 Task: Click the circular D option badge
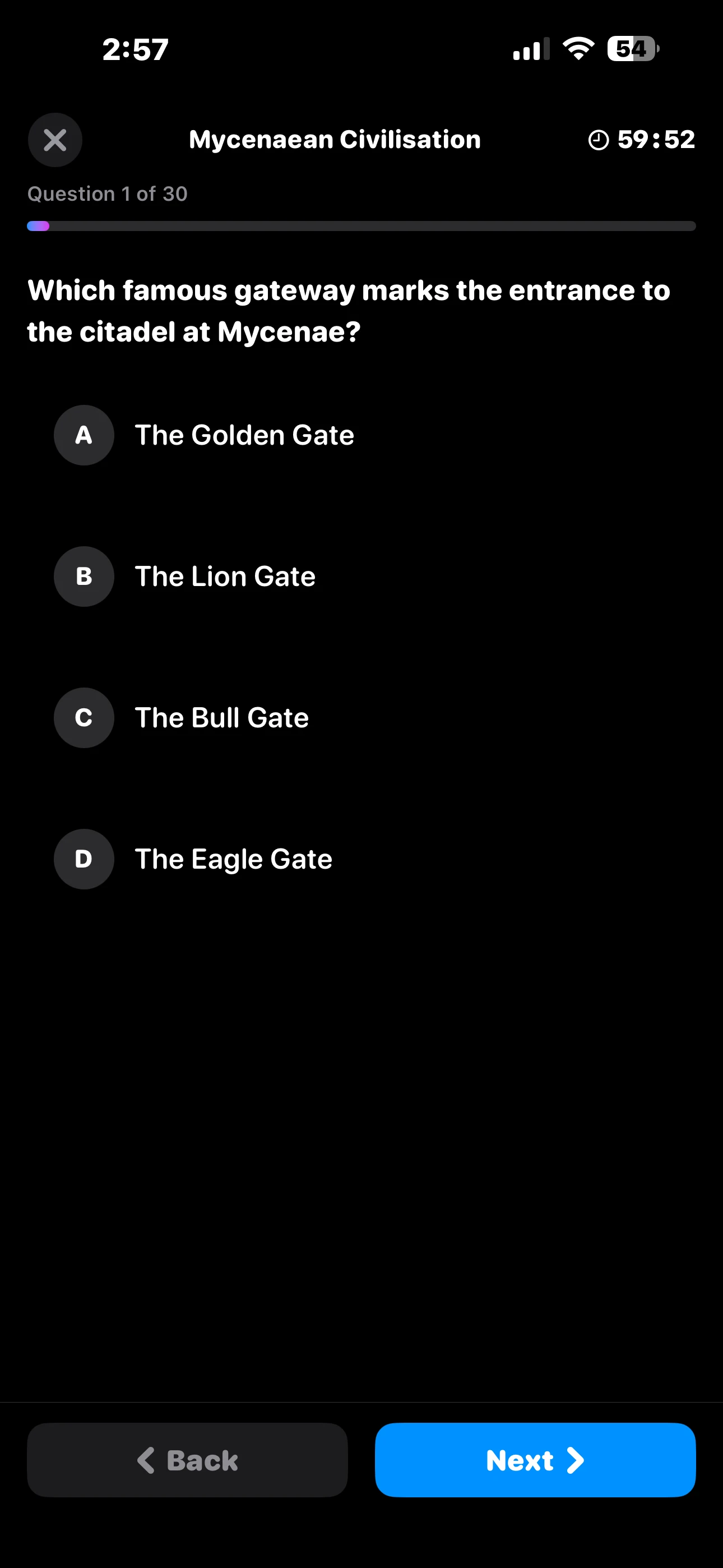click(x=84, y=859)
